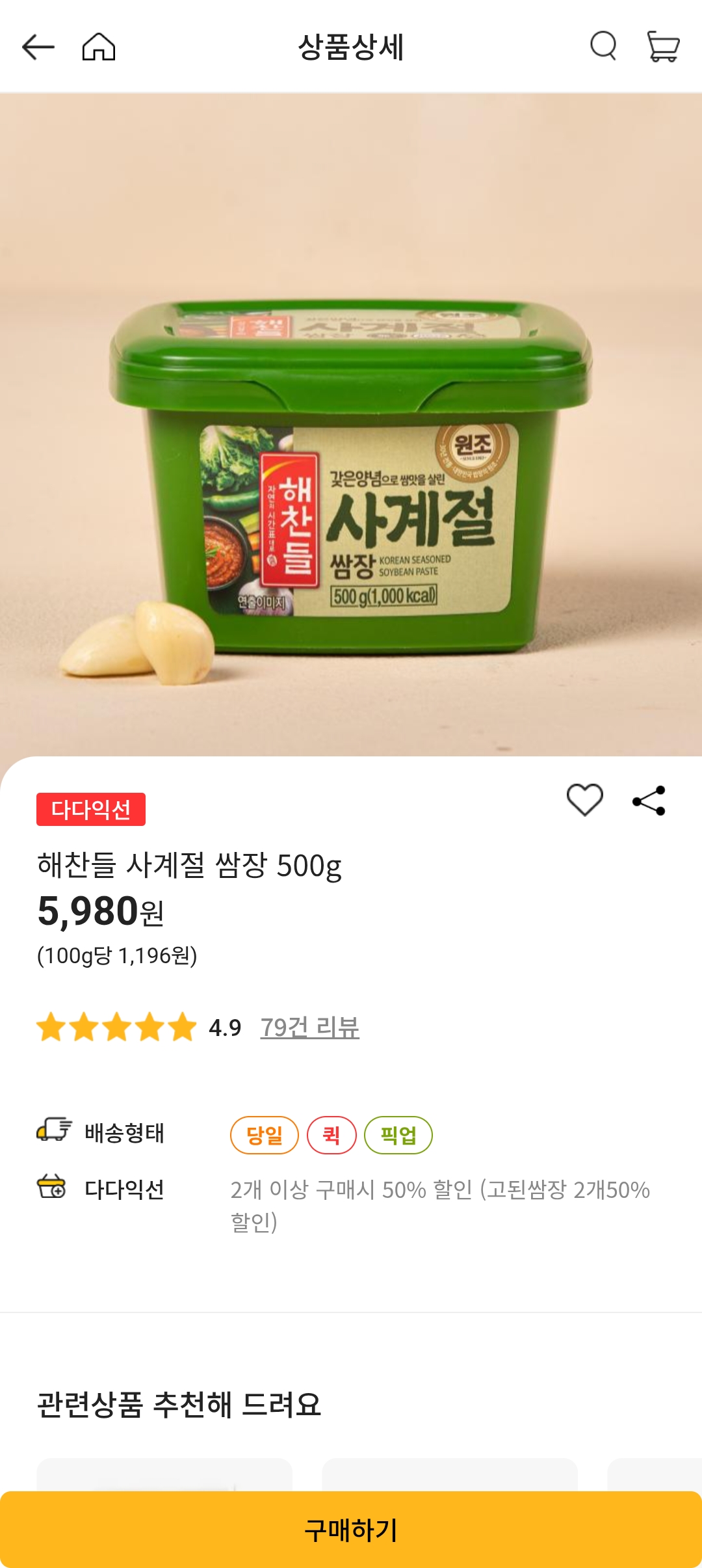This screenshot has width=702, height=1568.
Task: Go back using the back arrow
Action: pos(37,47)
